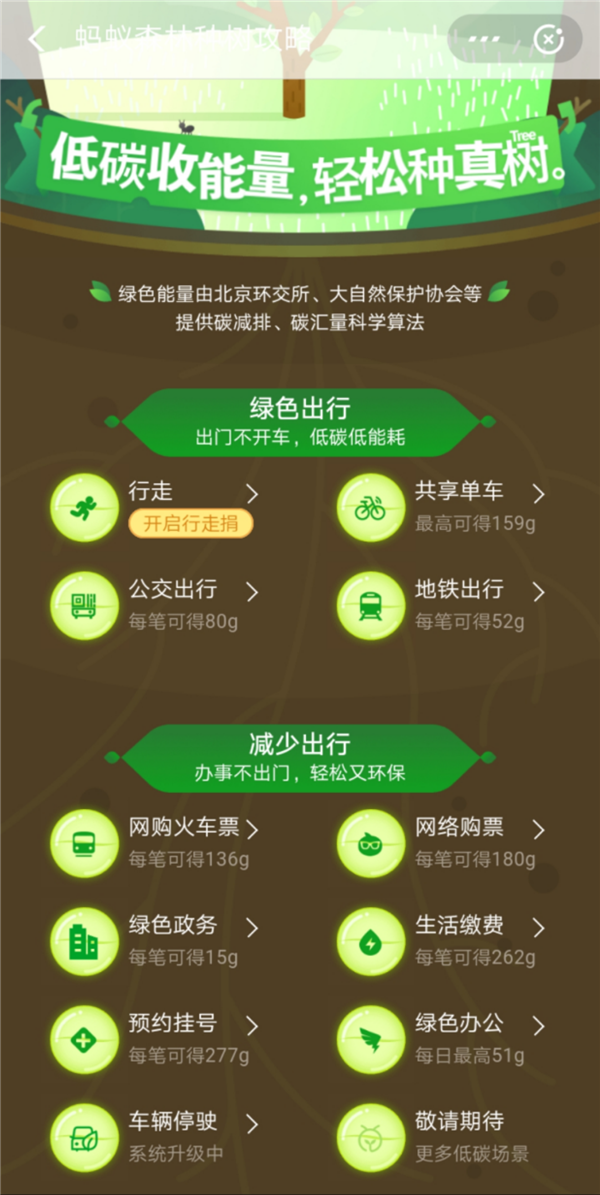
Task: Close the mini program page
Action: [549, 39]
